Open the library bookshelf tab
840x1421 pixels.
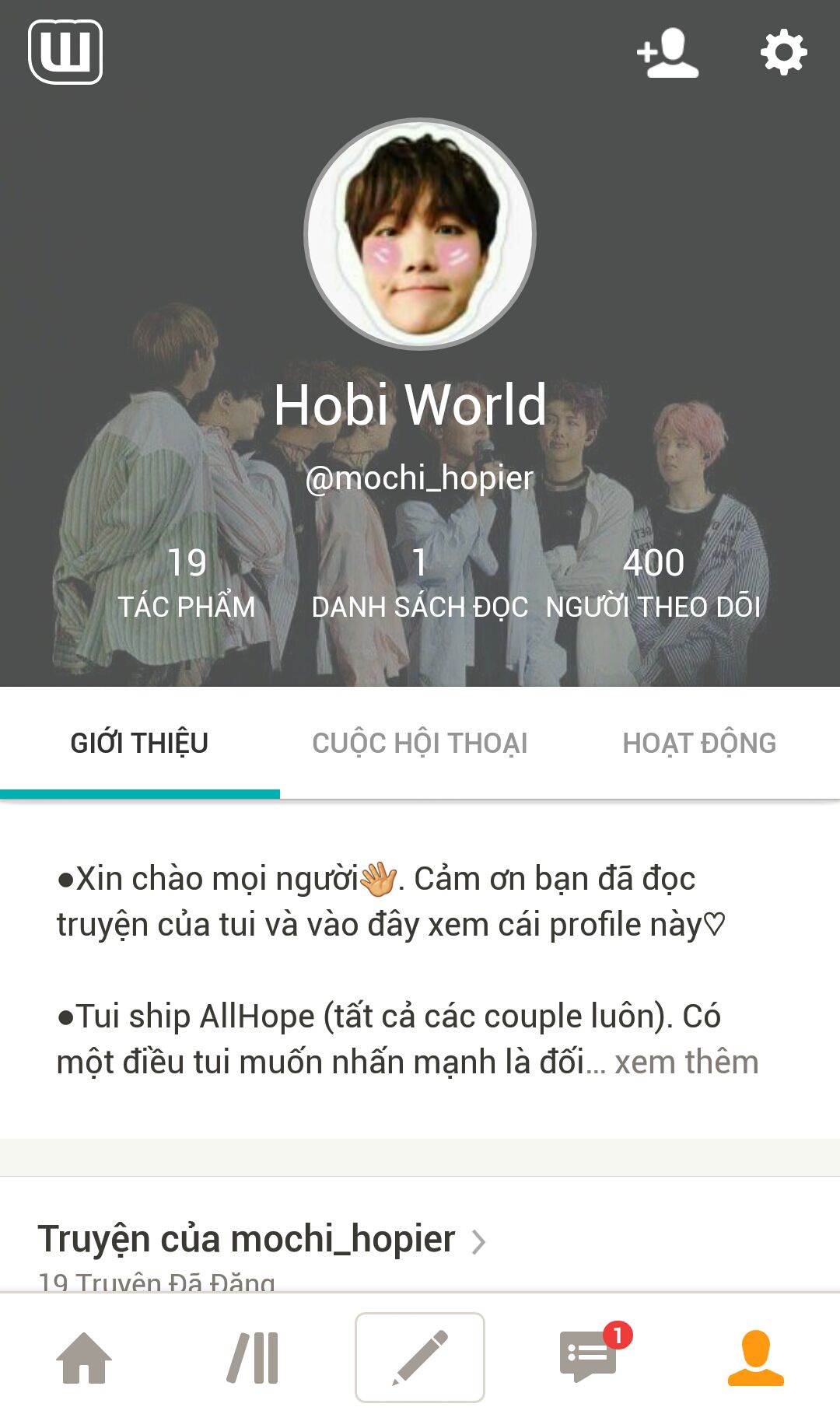253,1358
